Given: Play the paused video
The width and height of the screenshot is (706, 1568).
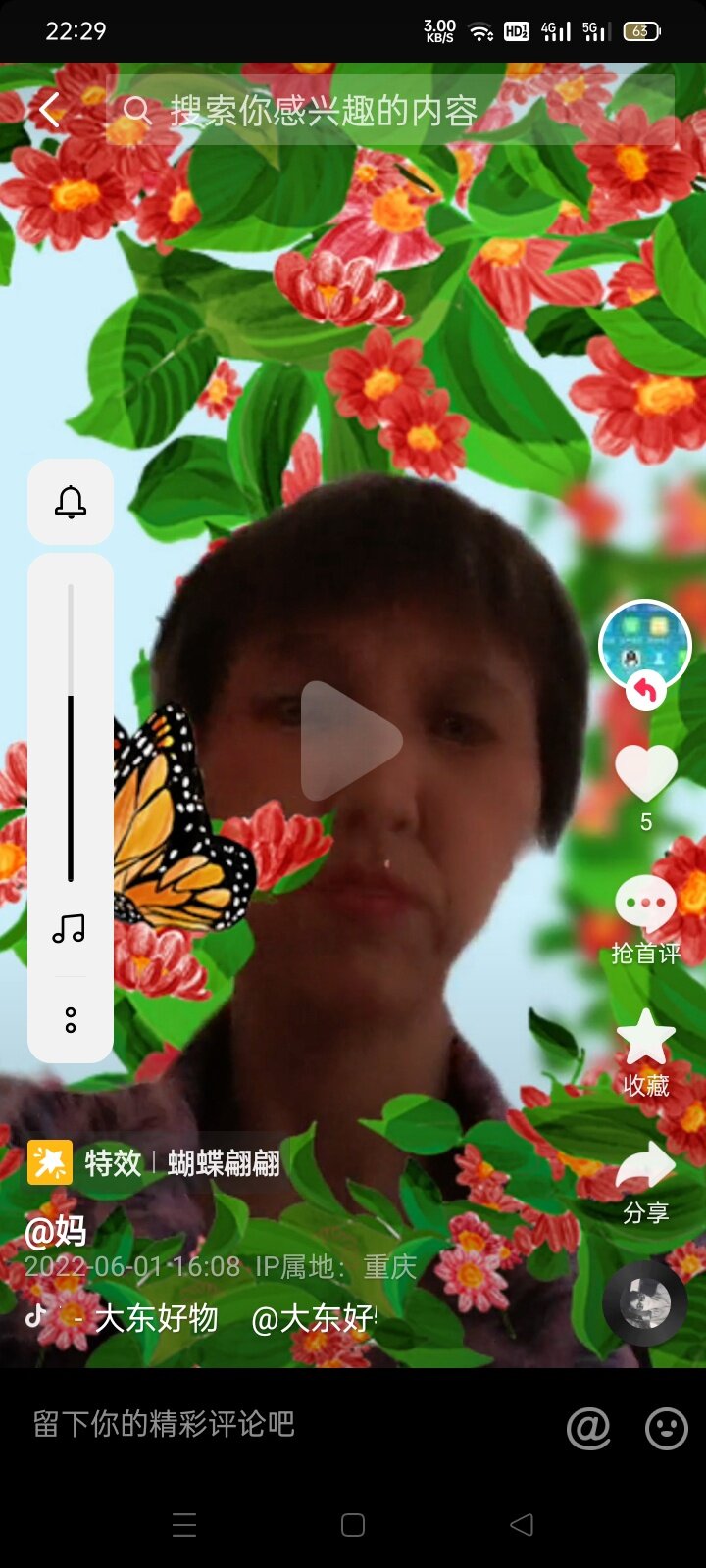Looking at the screenshot, I should (351, 741).
